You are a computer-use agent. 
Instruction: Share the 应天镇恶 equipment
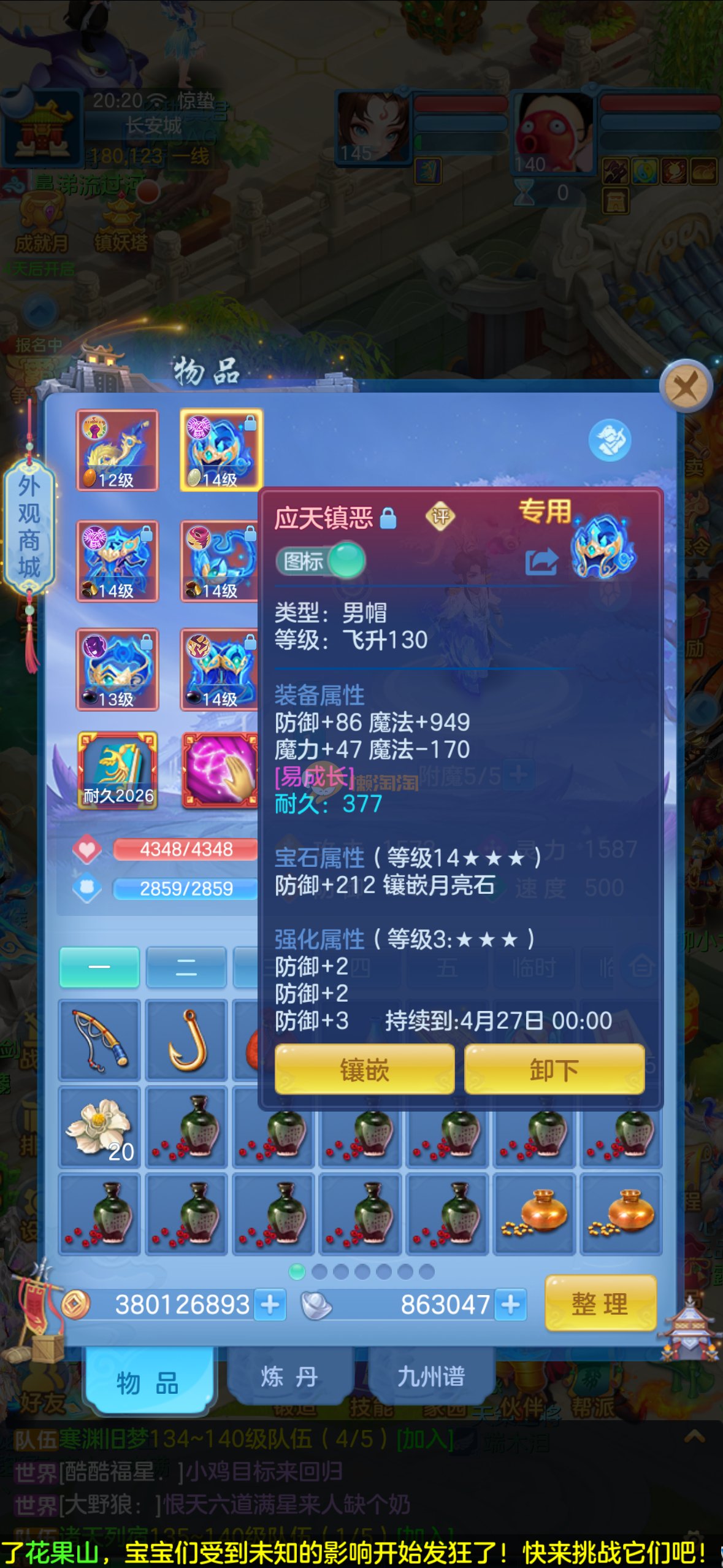(541, 562)
